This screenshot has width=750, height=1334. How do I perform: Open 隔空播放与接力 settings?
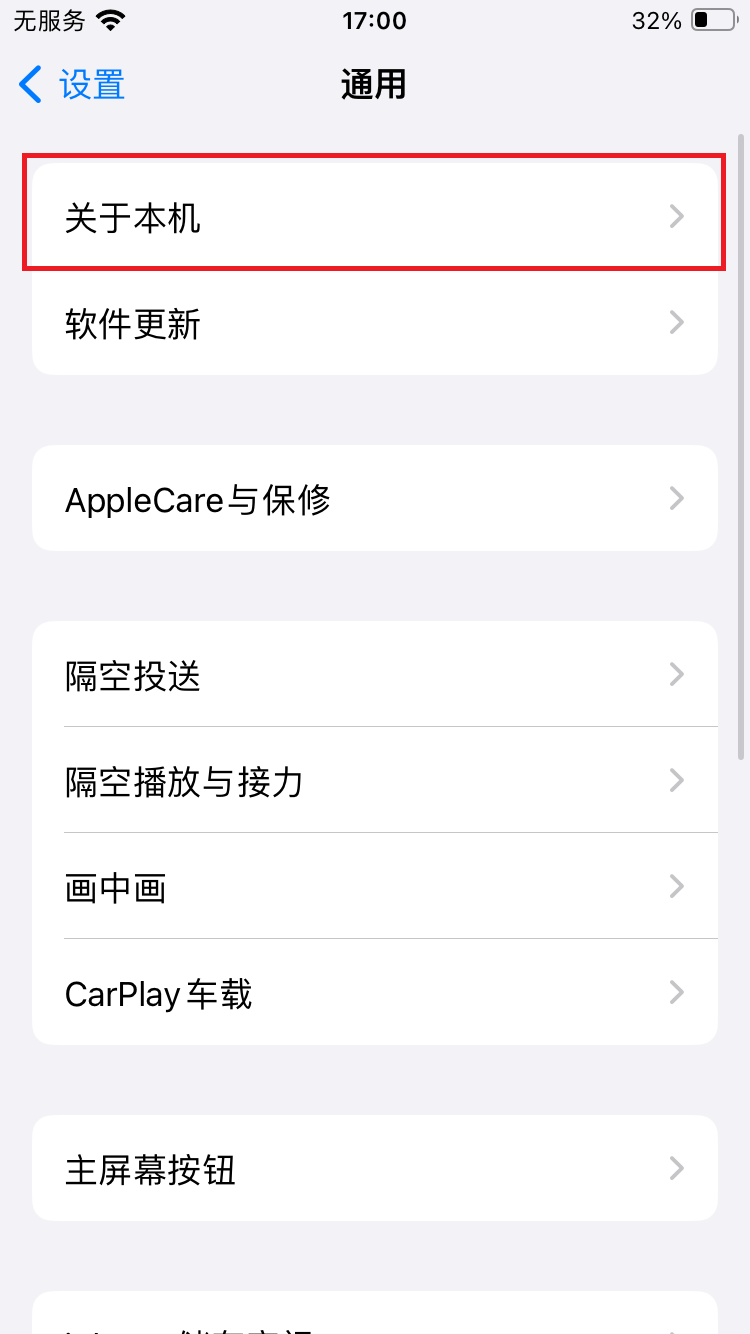(x=375, y=780)
